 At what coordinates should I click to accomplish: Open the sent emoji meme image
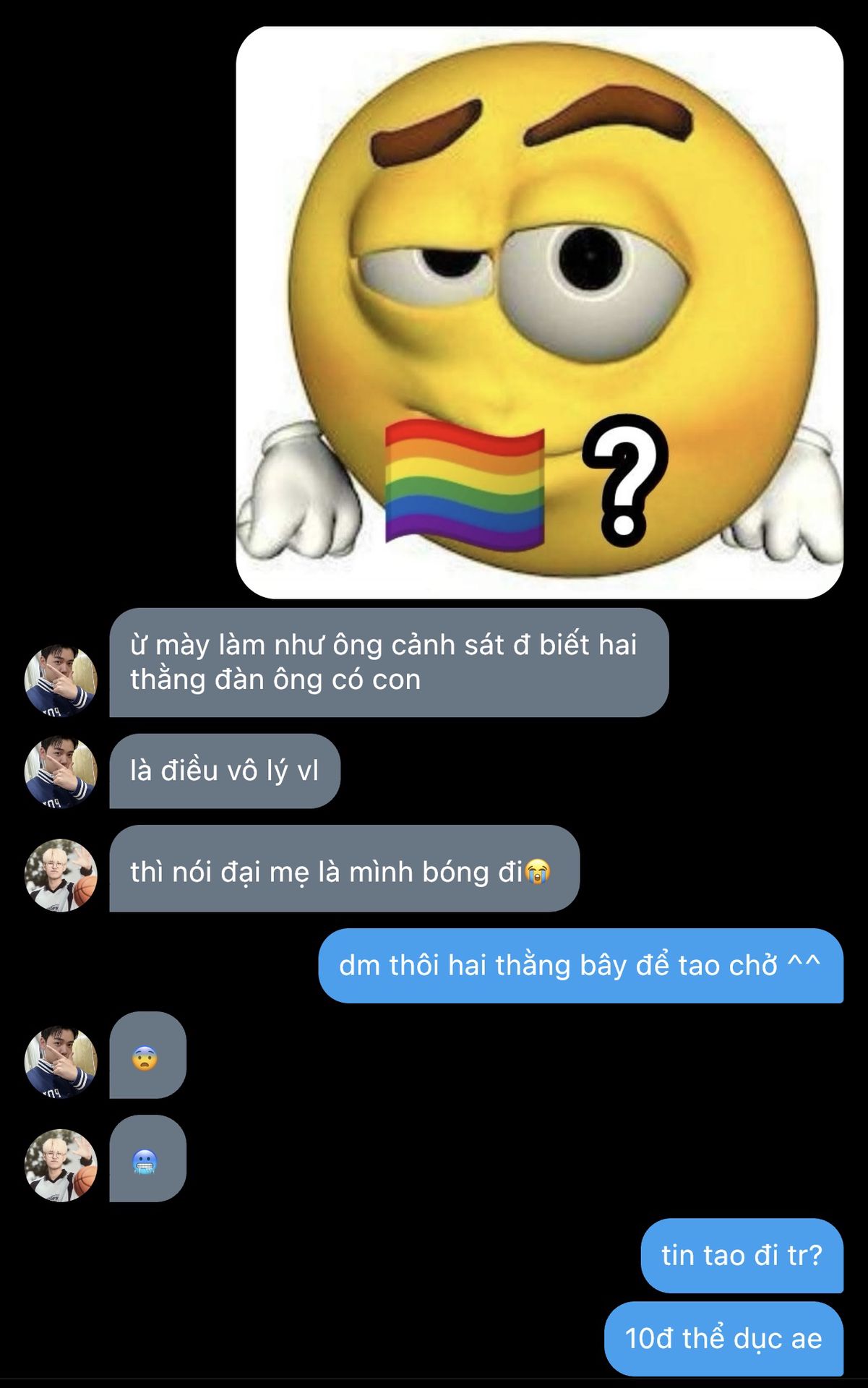point(539,312)
